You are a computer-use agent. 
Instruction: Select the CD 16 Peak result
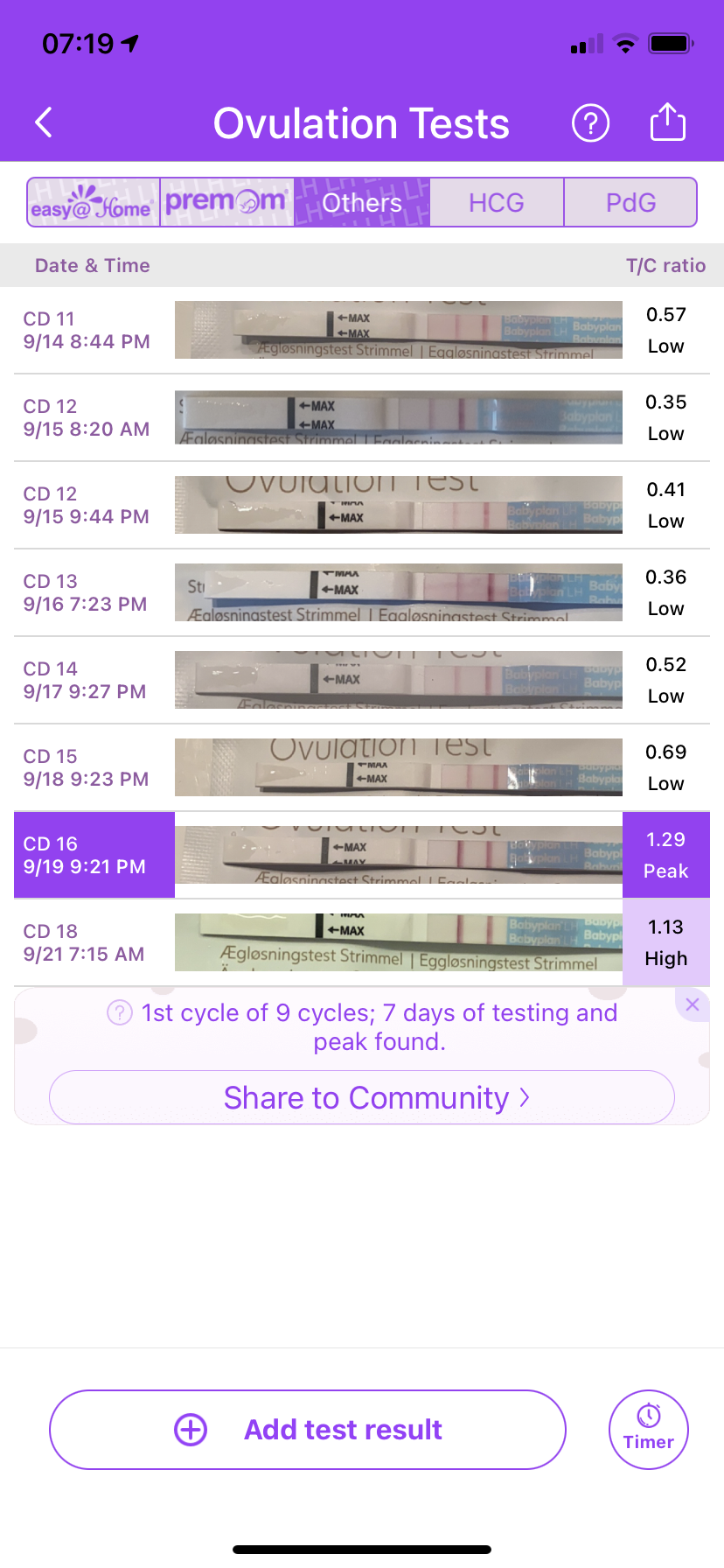pos(362,855)
